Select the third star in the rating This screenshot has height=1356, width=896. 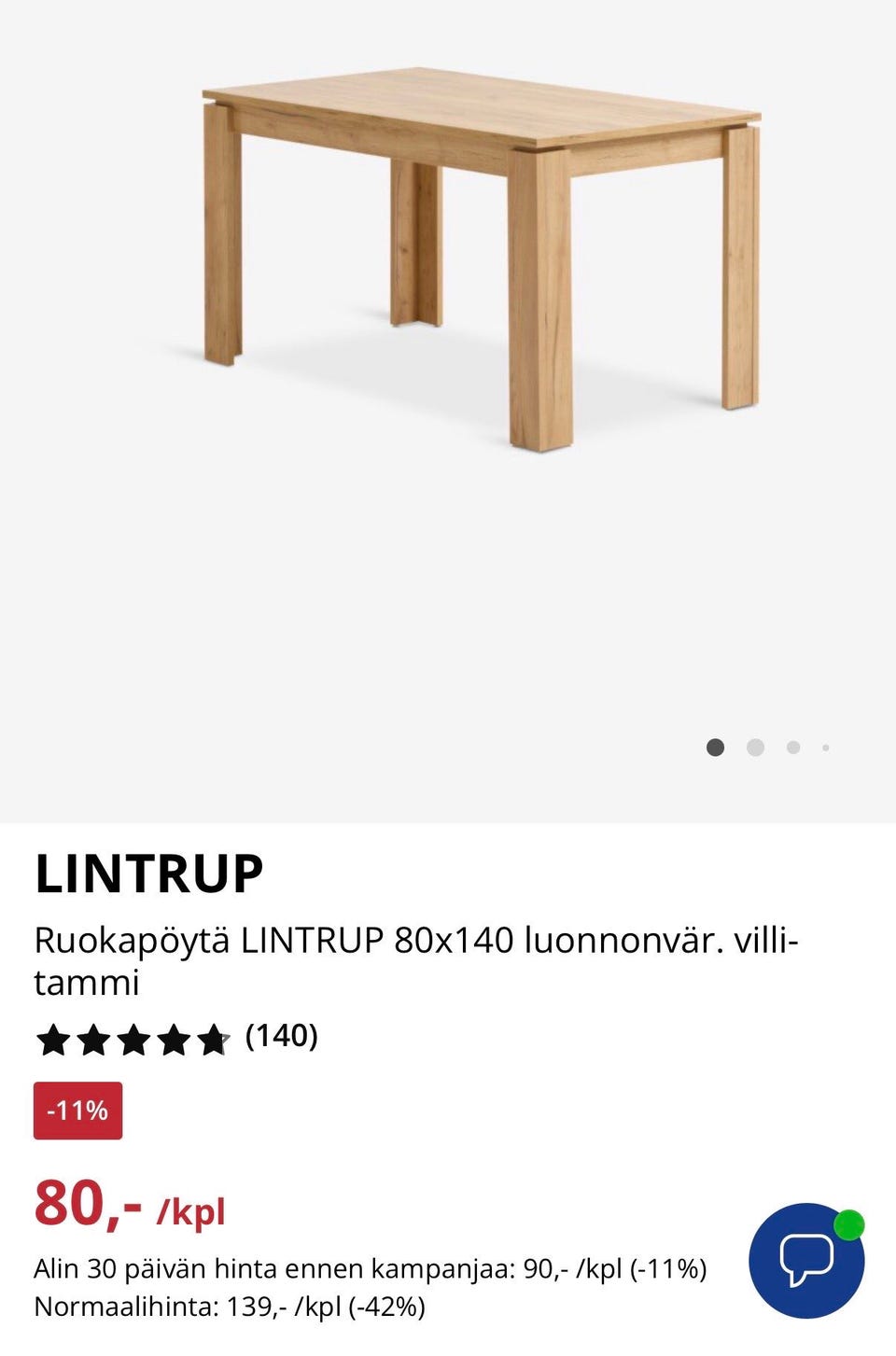pos(133,1040)
